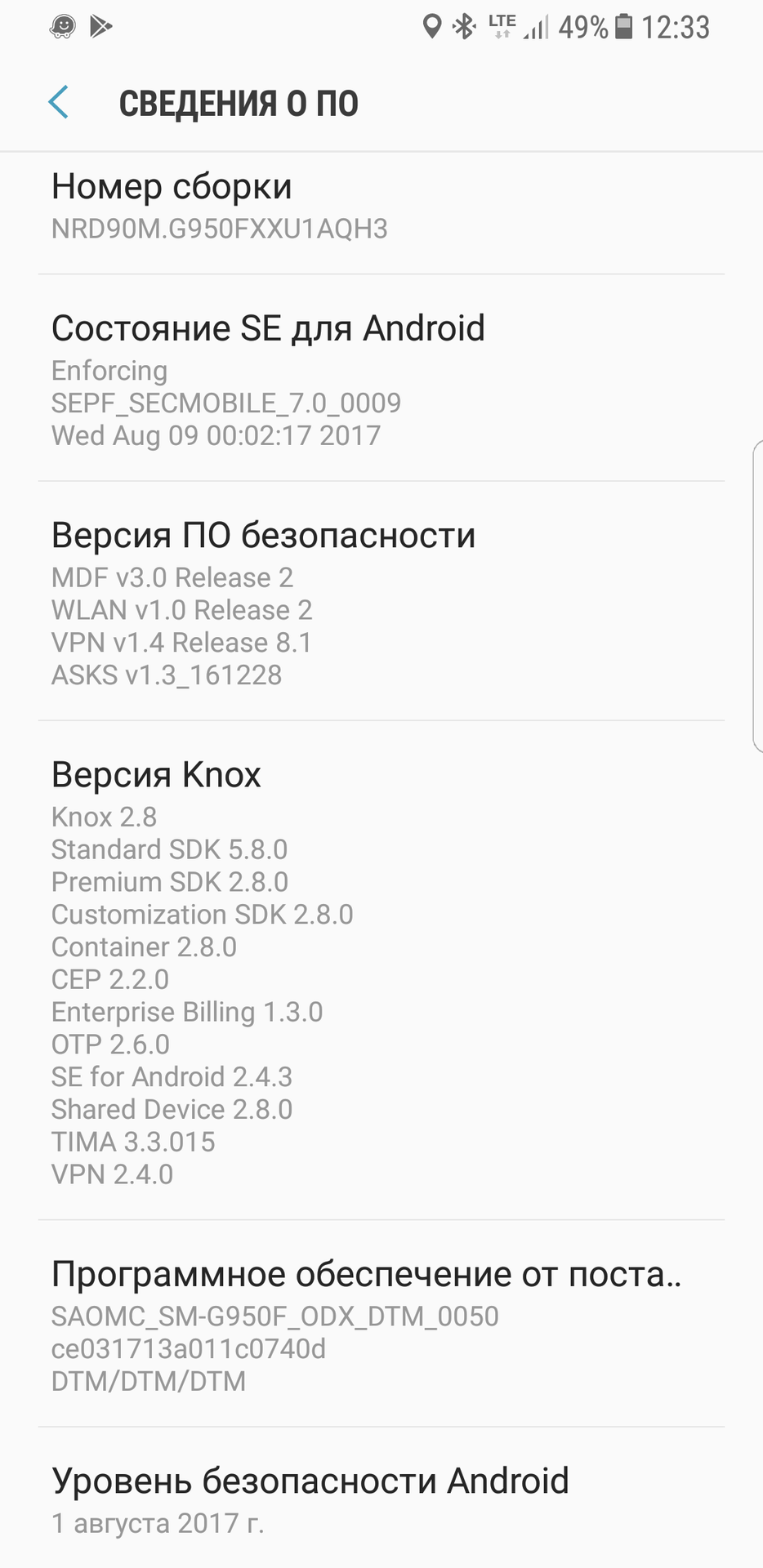Screen dimensions: 763x1568
Task: Open Программное обеспечение от поставщика row
Action: coord(381,1325)
